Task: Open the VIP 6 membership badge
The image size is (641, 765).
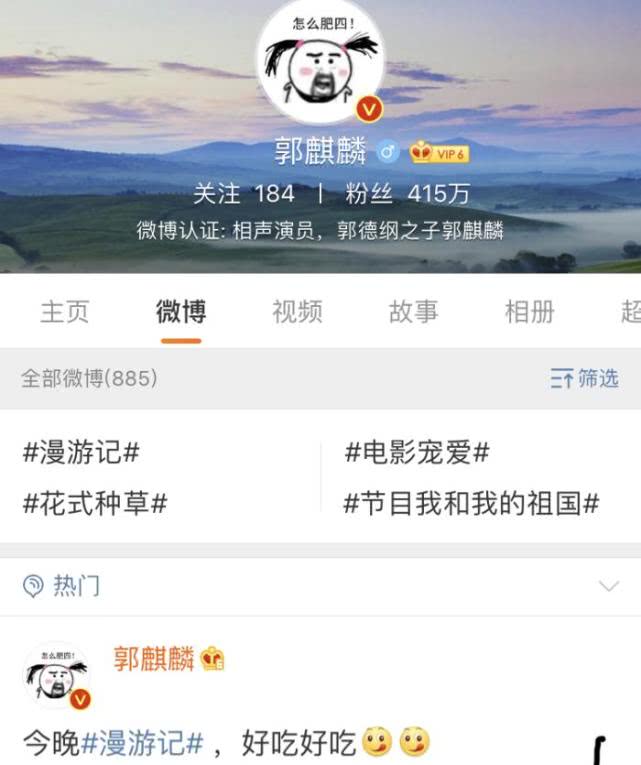Action: tap(439, 153)
